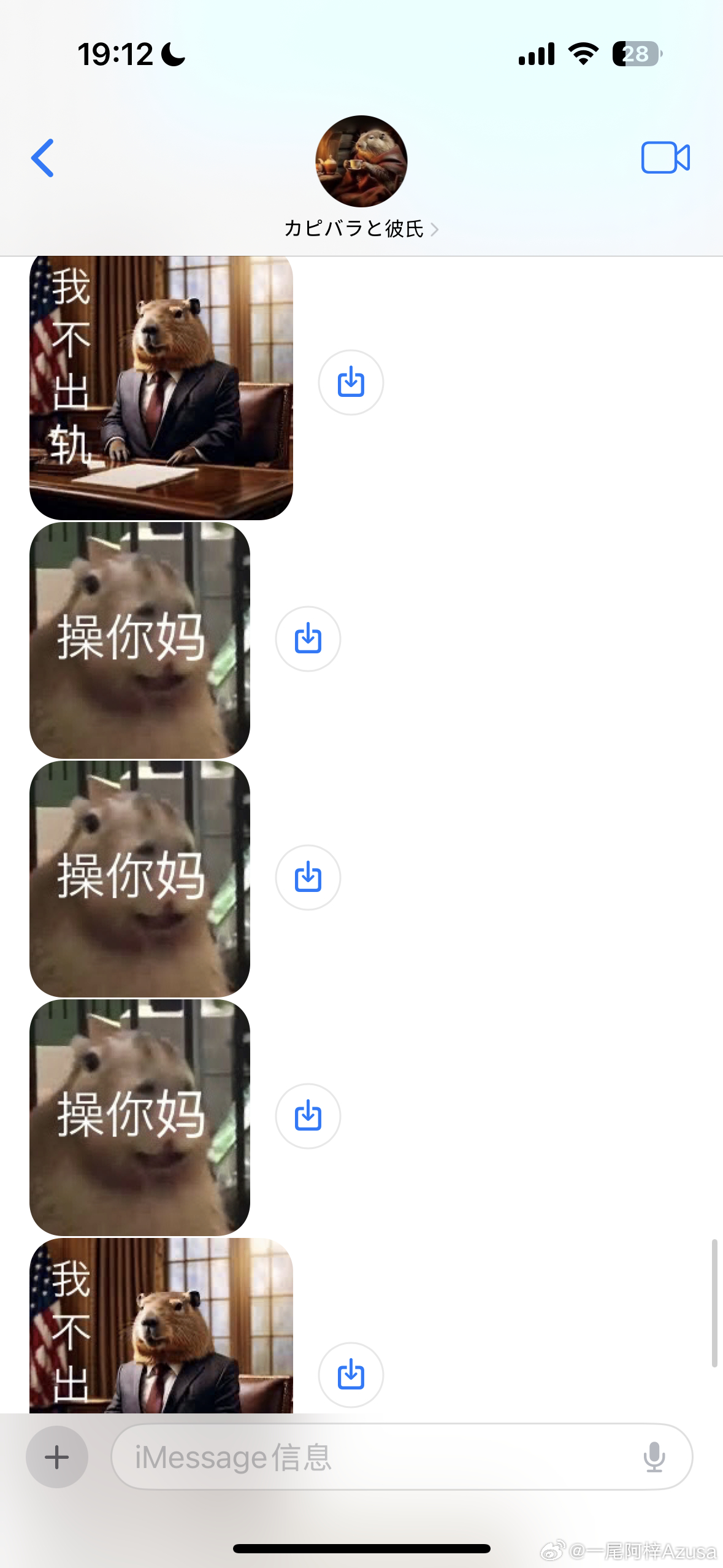Record an audio message with microphone
Image resolution: width=723 pixels, height=1568 pixels.
click(654, 1457)
